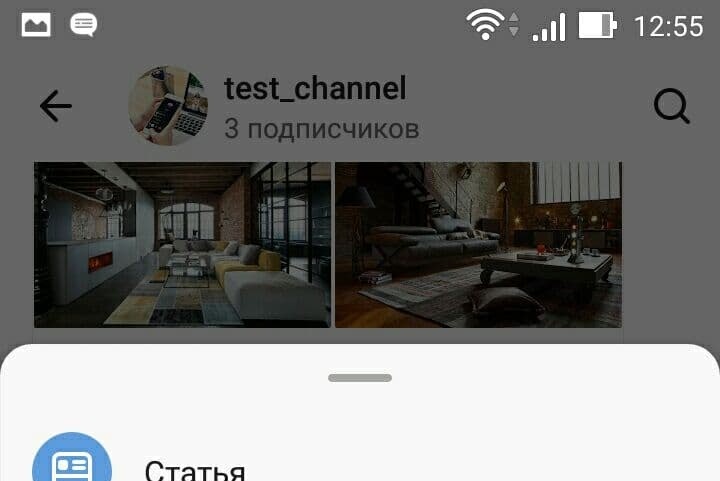Viewport: 720px width, 481px height.
Task: Go back using the arrow icon
Action: 56,107
